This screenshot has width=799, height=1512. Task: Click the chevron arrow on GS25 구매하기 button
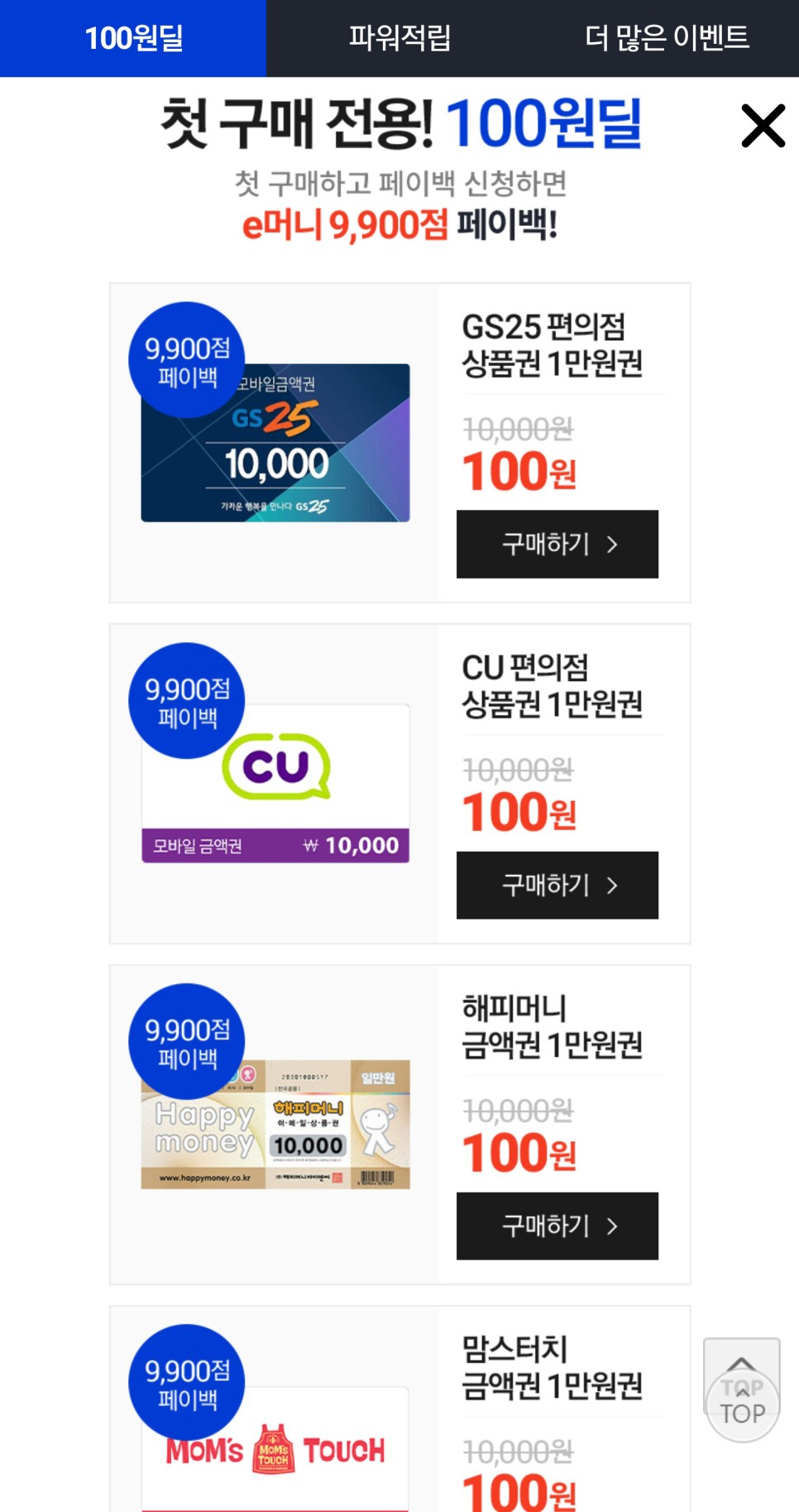click(x=612, y=545)
